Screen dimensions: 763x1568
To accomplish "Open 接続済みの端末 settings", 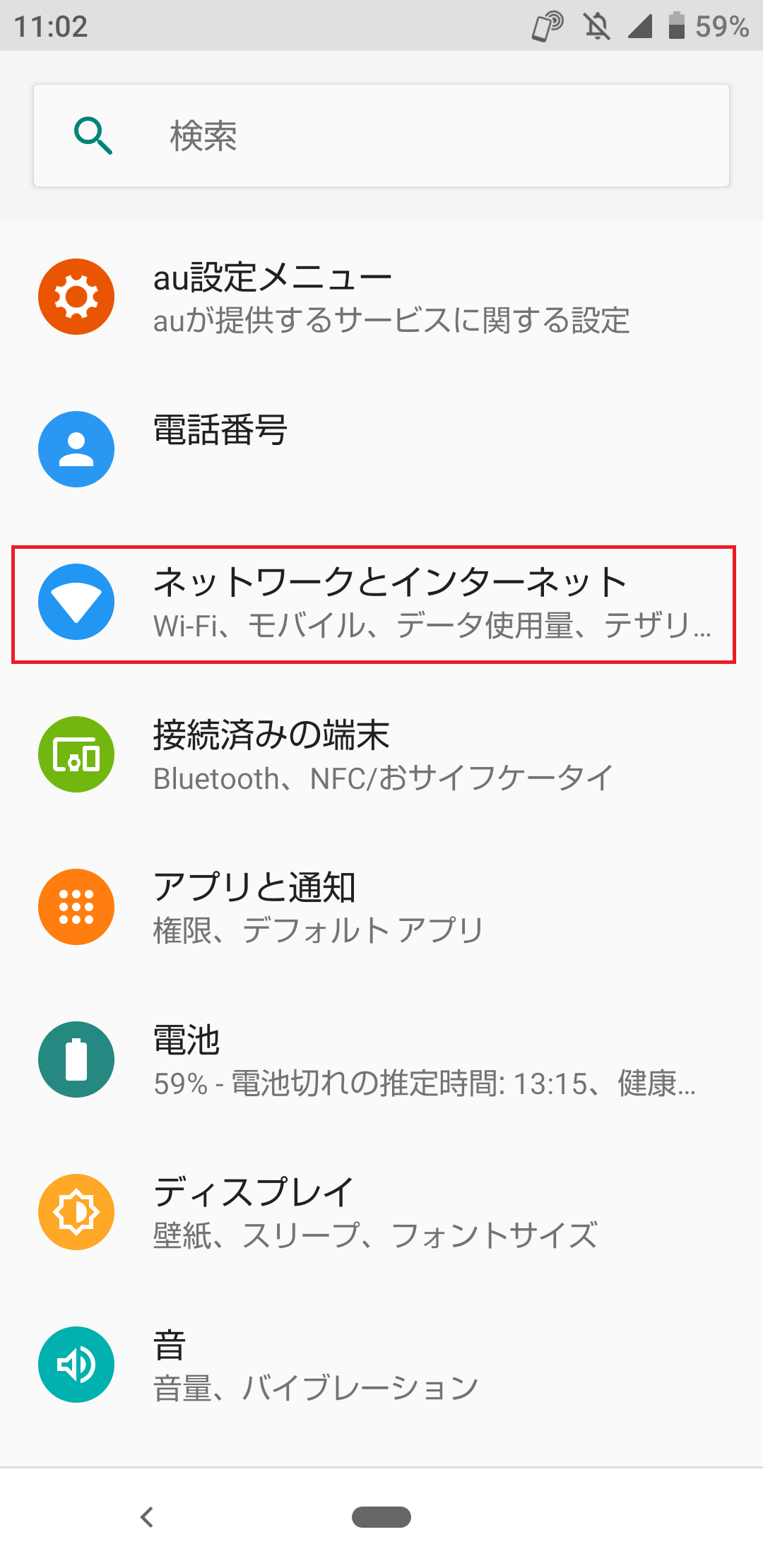I will click(x=381, y=754).
